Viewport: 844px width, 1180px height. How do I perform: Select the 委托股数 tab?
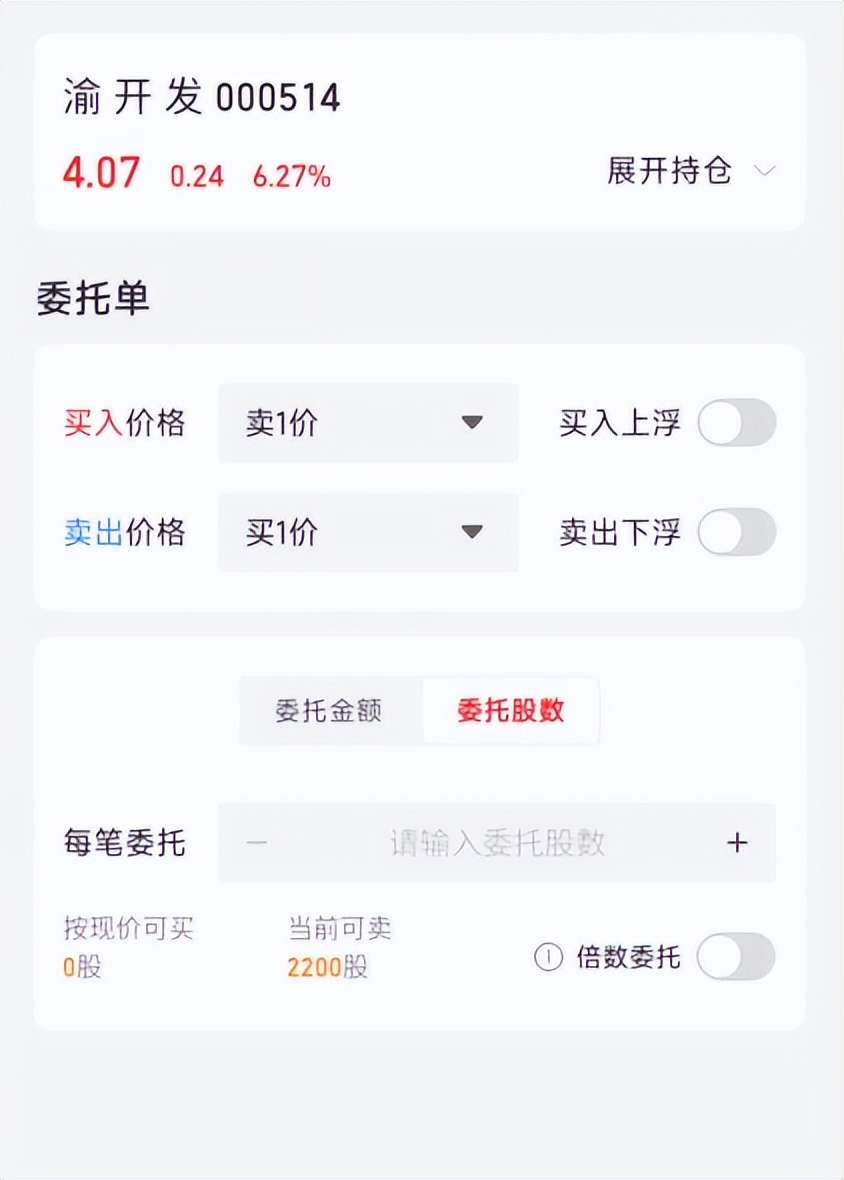510,711
